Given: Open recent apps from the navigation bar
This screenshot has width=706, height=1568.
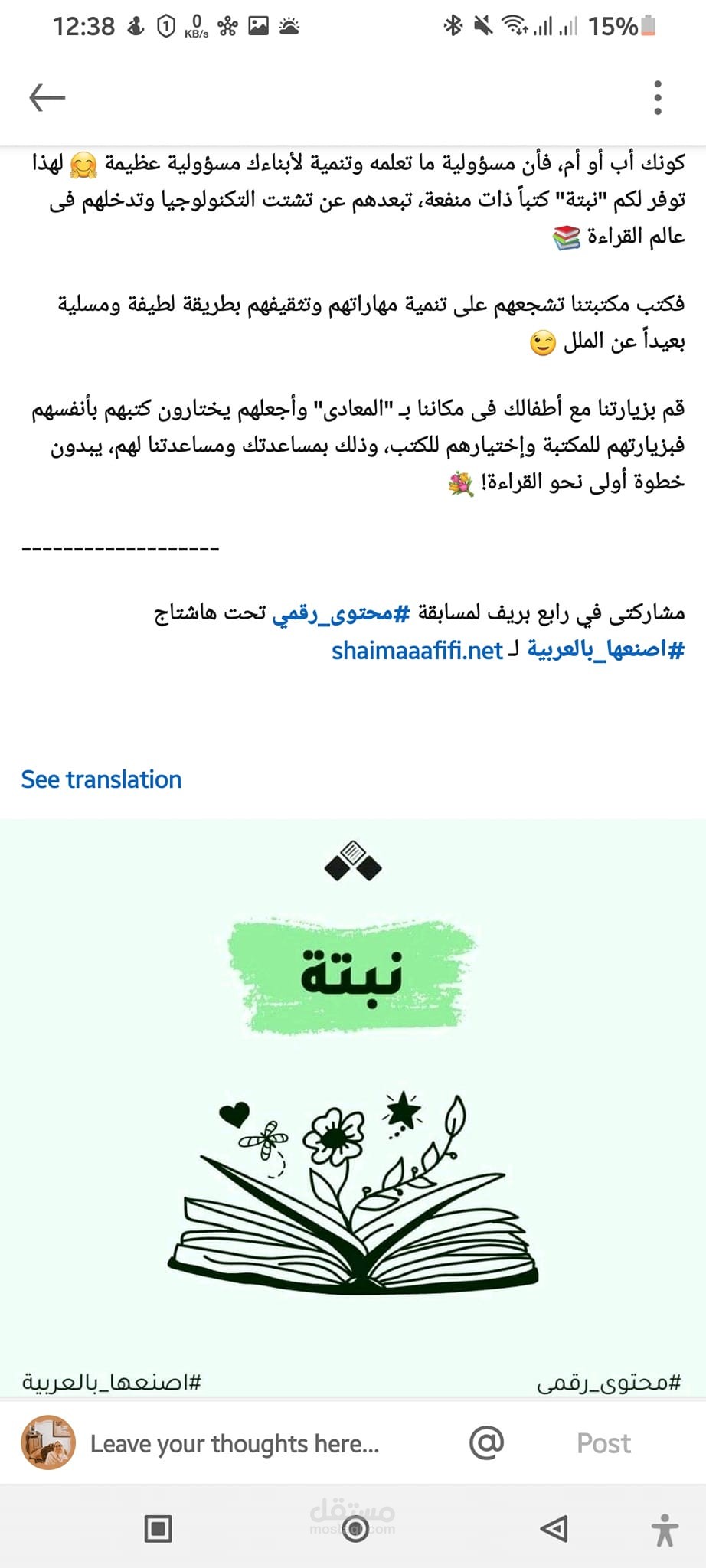Looking at the screenshot, I should point(158,1530).
